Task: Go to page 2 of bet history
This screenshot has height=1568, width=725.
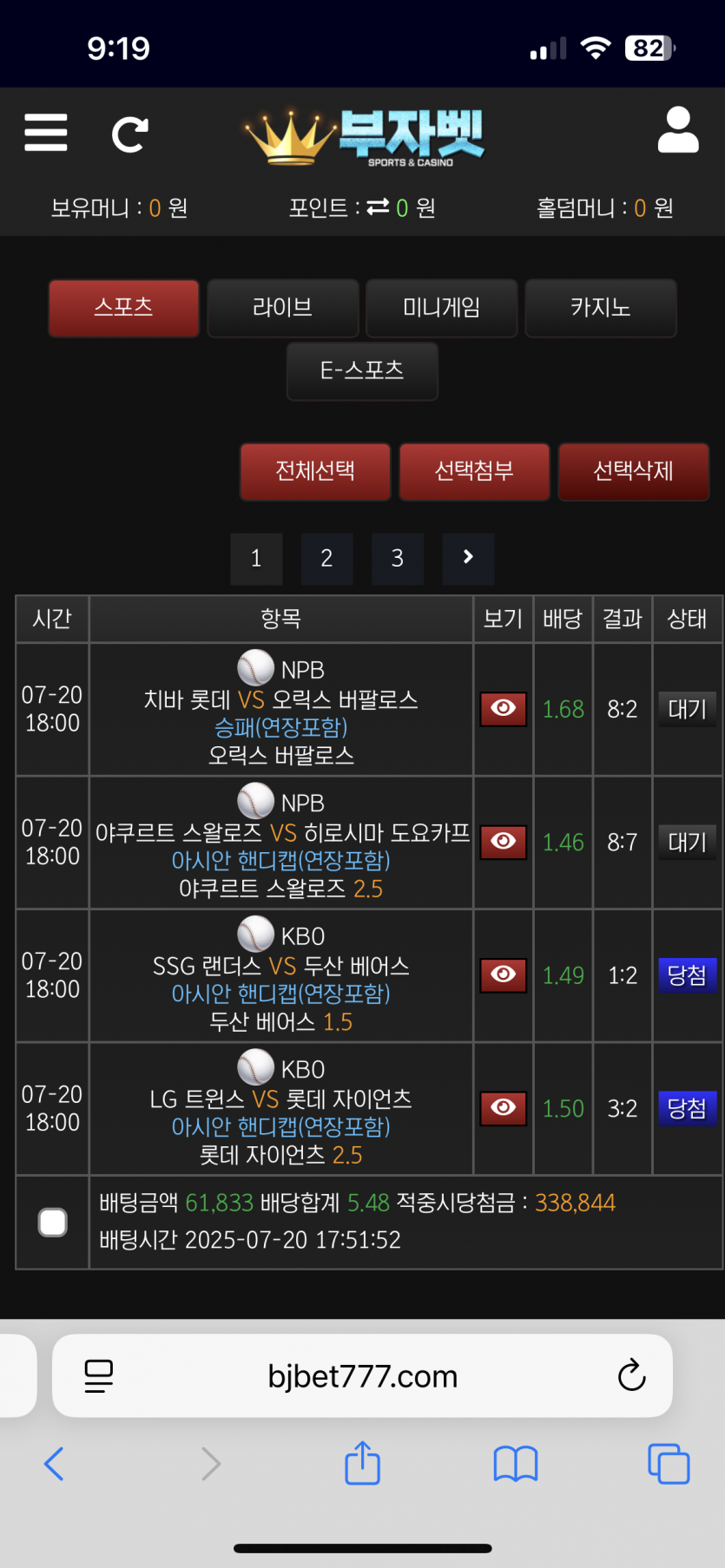Action: point(326,558)
